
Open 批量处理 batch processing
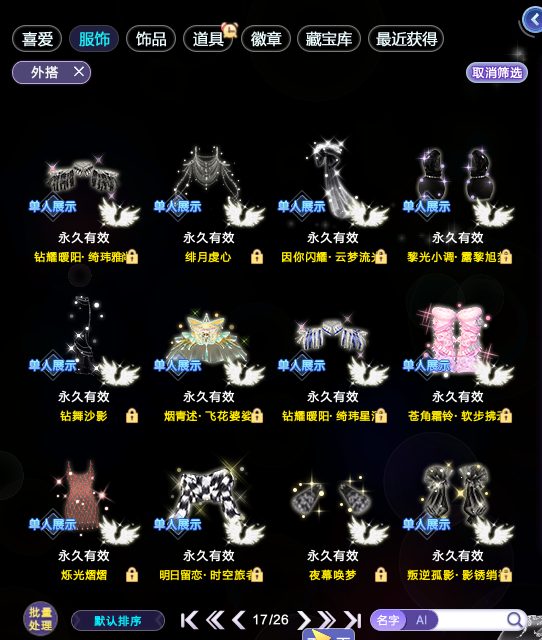[40, 619]
